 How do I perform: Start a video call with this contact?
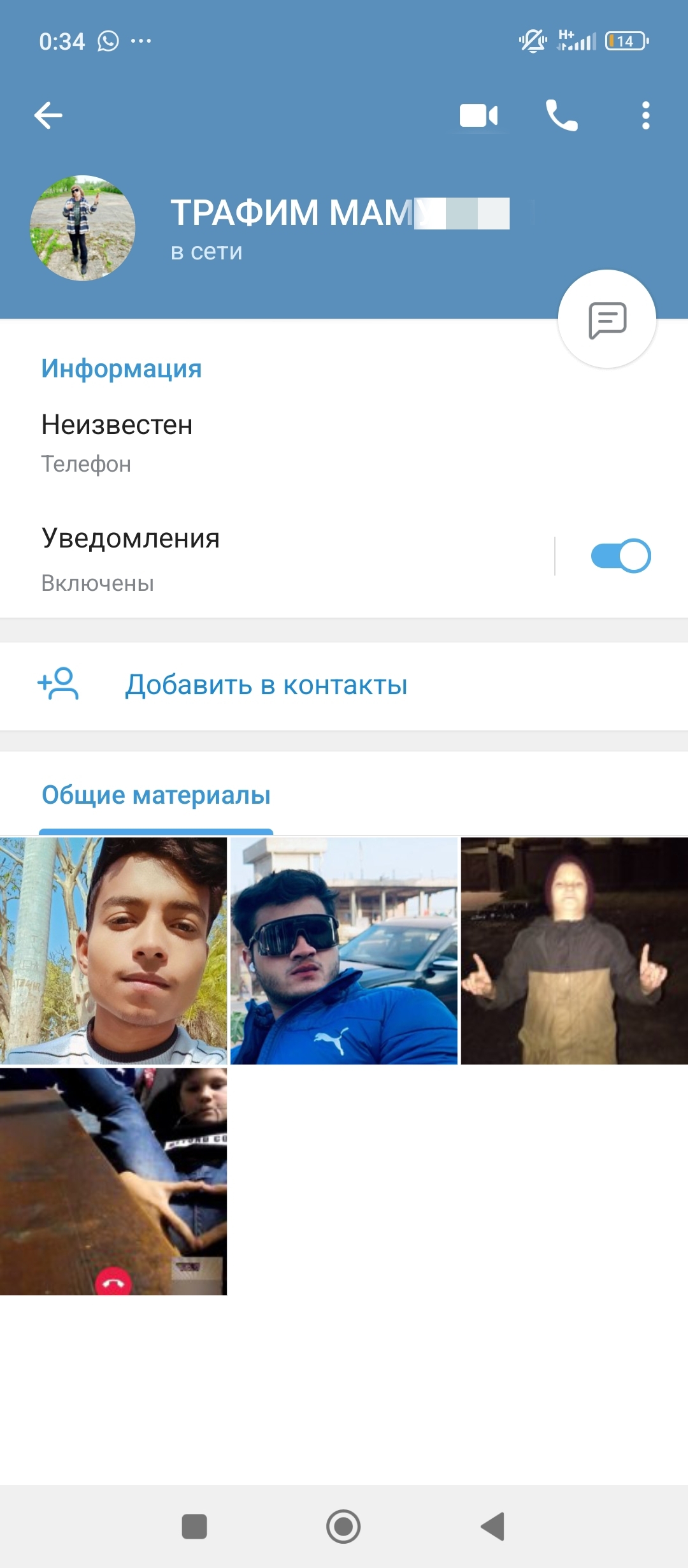(478, 116)
